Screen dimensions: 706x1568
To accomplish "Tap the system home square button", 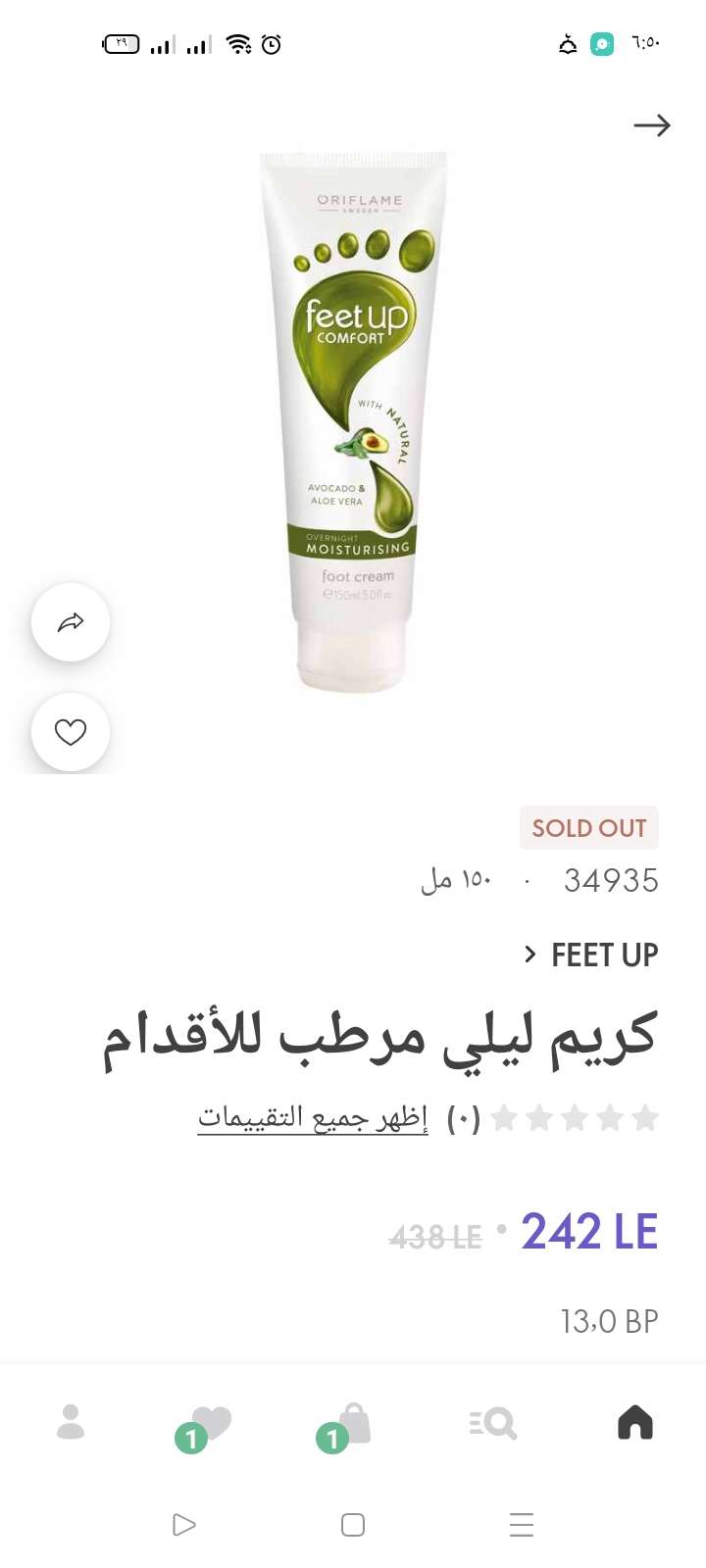I will tap(353, 1525).
